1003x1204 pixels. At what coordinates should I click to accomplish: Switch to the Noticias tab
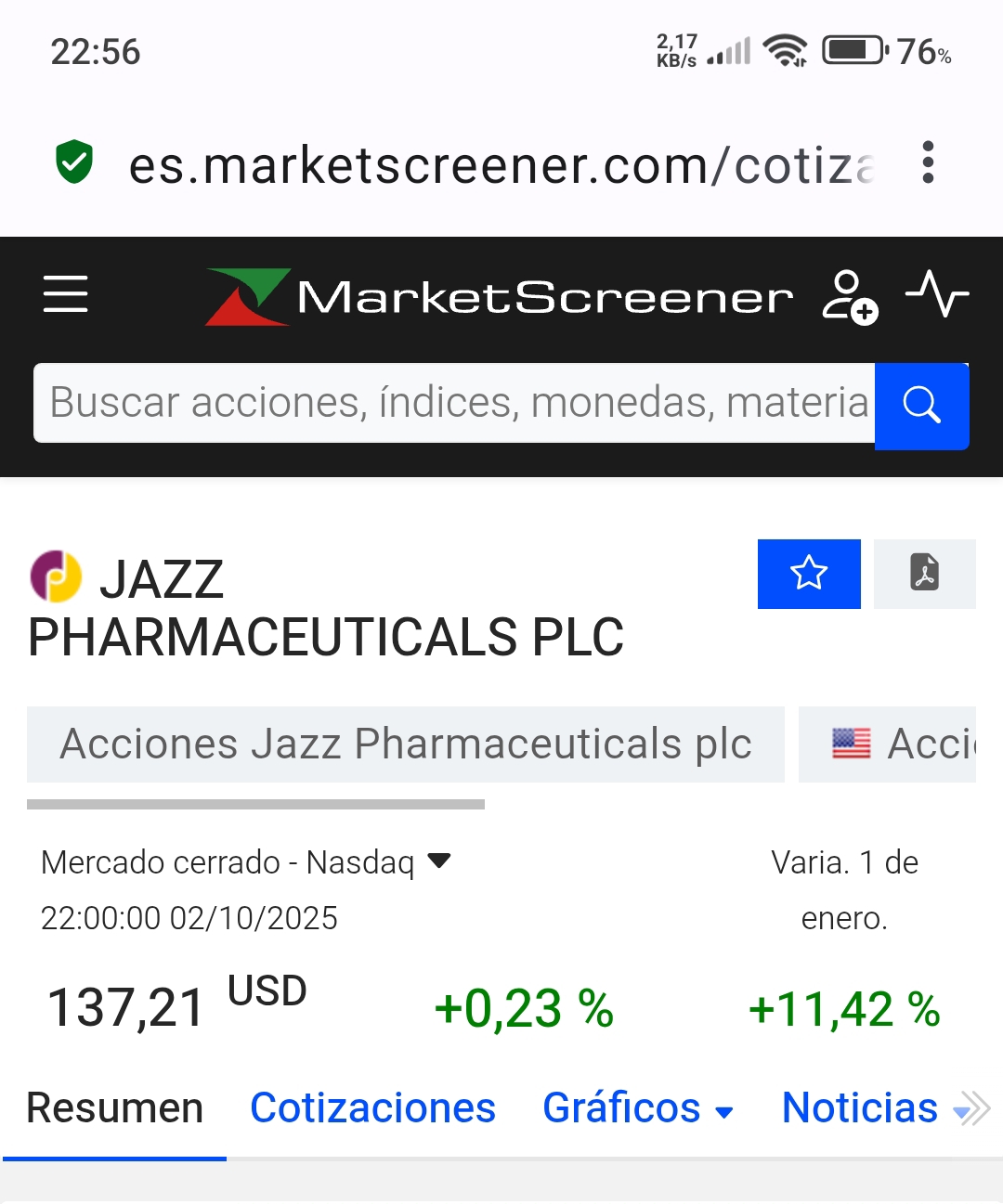pyautogui.click(x=859, y=1108)
